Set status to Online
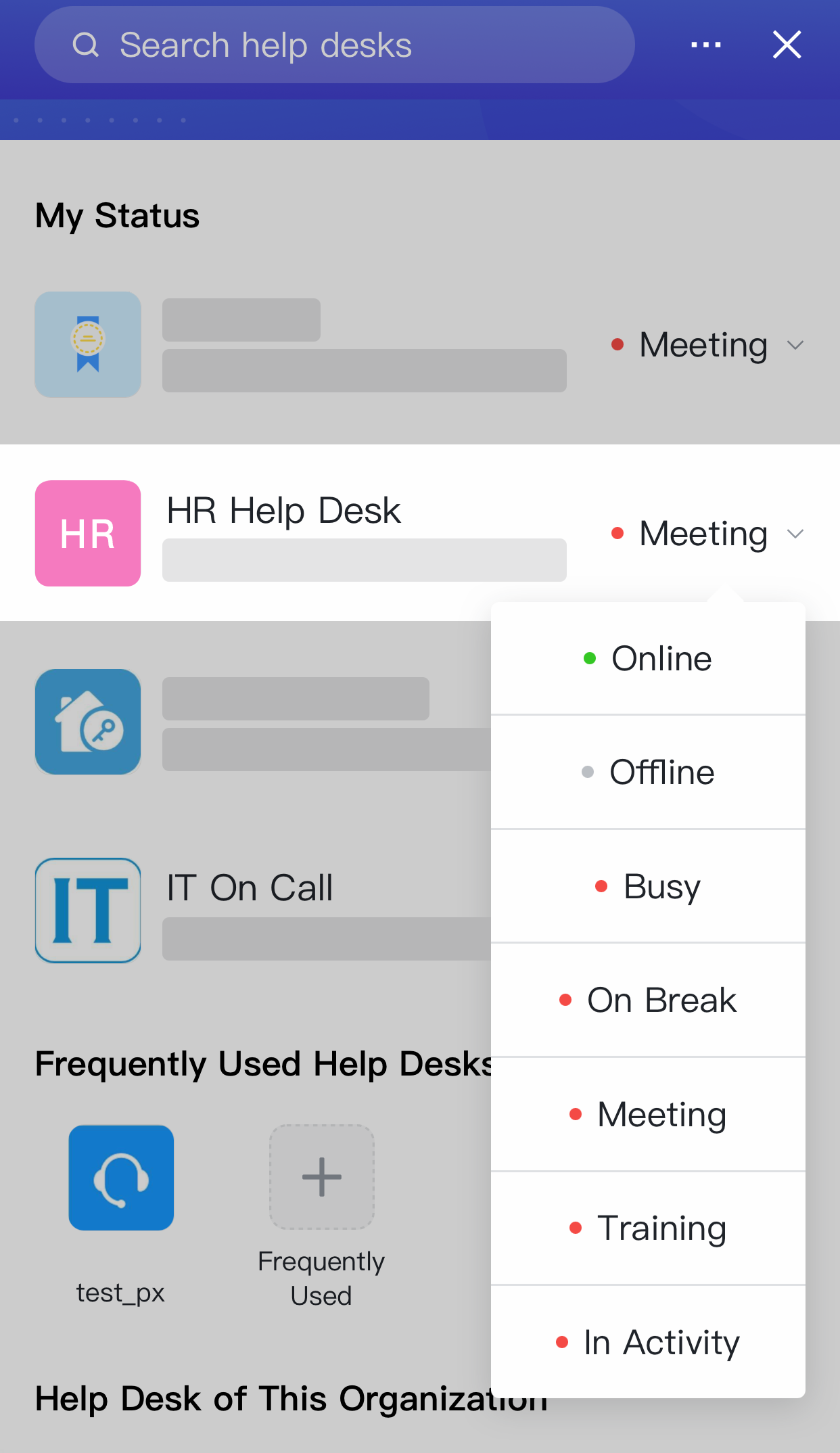The height and width of the screenshot is (1453, 840). (647, 658)
